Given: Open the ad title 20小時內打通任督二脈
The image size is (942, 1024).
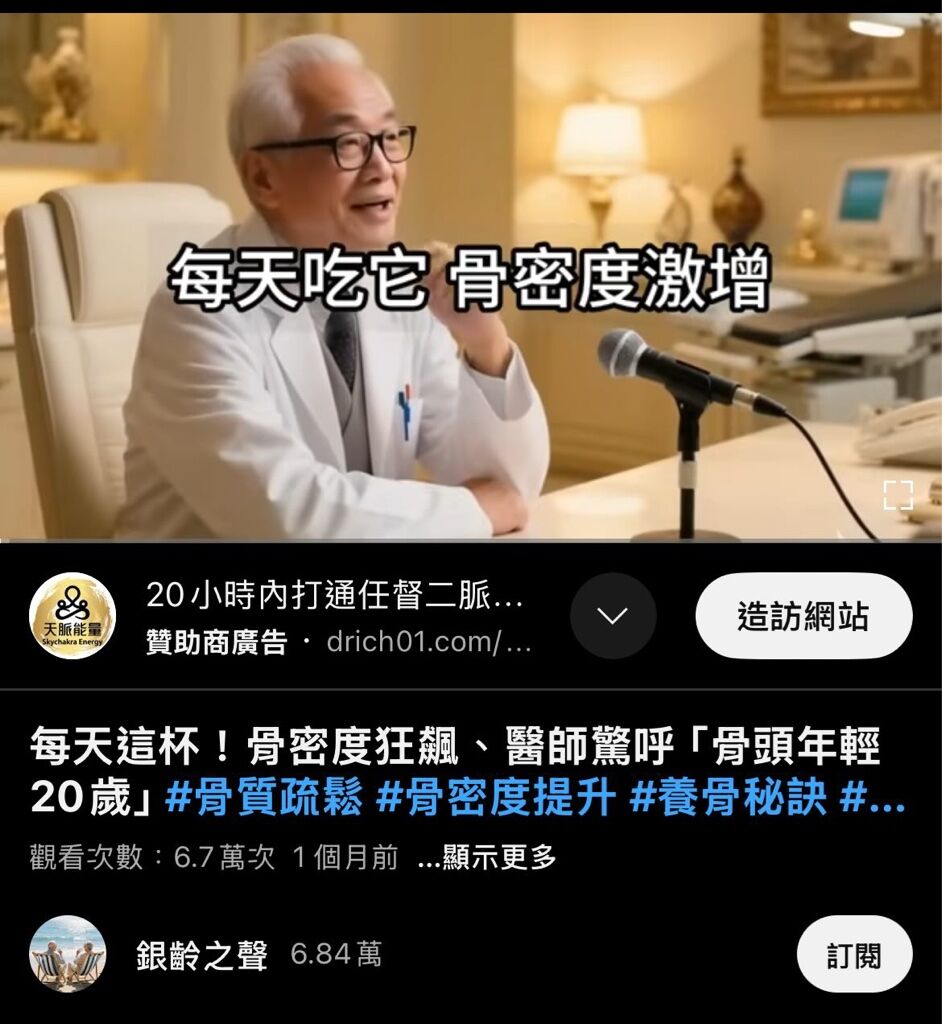Looking at the screenshot, I should (334, 597).
